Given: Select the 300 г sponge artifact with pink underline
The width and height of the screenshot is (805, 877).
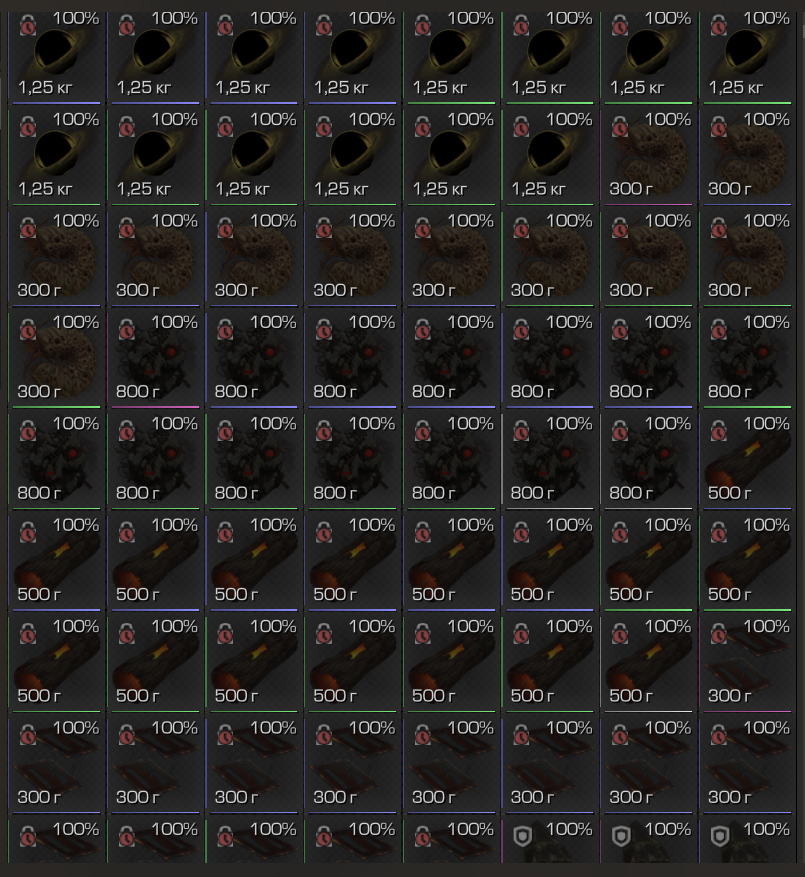Looking at the screenshot, I should [x=649, y=157].
